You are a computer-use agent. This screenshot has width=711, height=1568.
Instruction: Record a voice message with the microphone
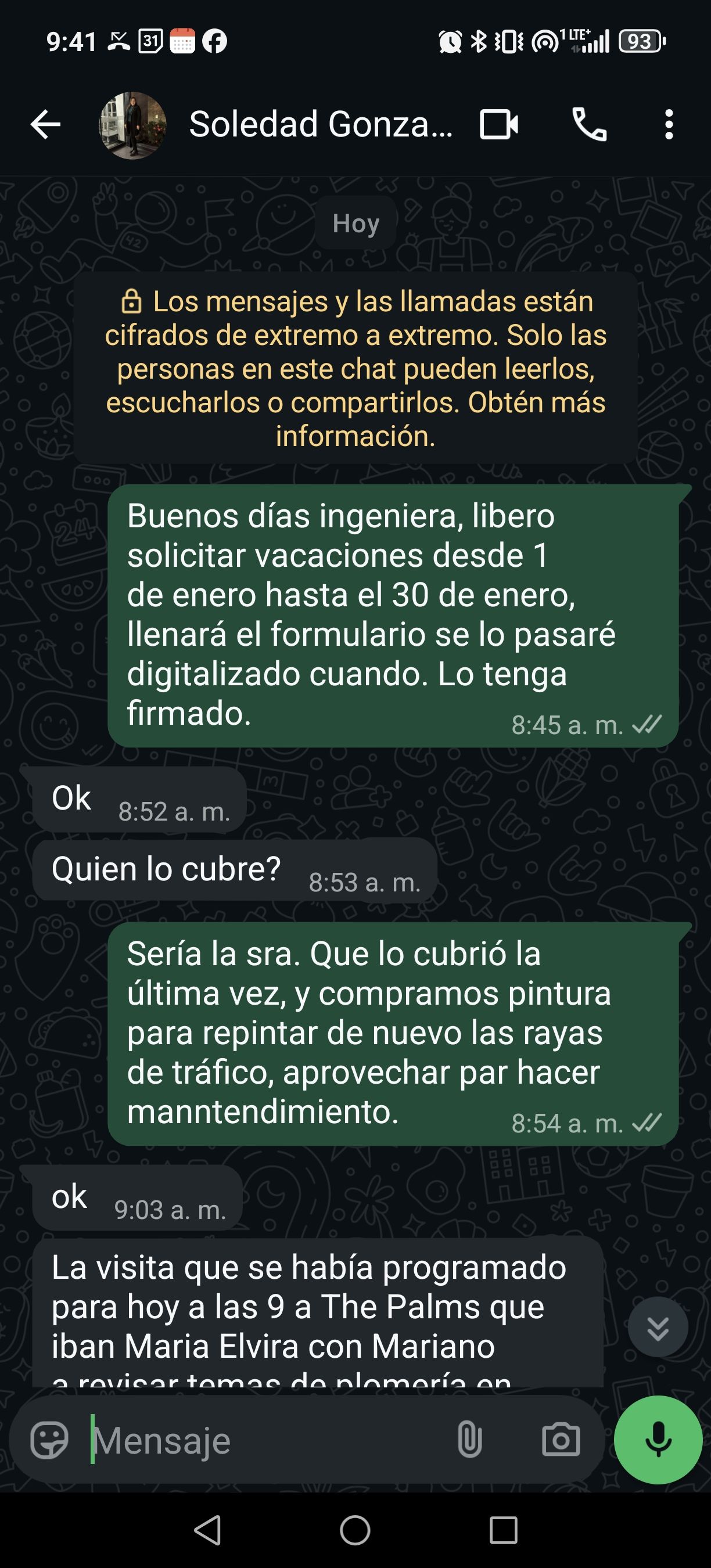(x=658, y=1440)
